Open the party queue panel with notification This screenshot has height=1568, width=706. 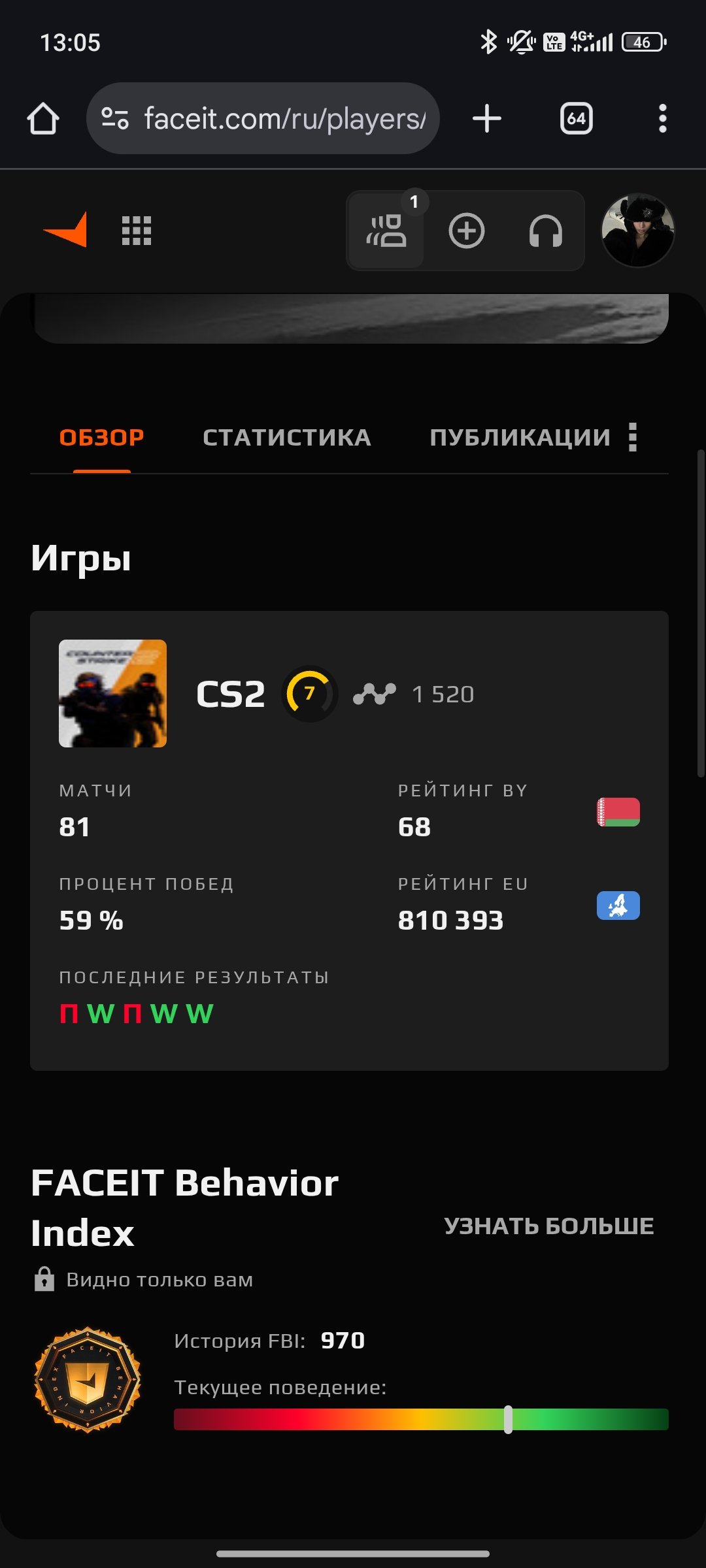(386, 231)
